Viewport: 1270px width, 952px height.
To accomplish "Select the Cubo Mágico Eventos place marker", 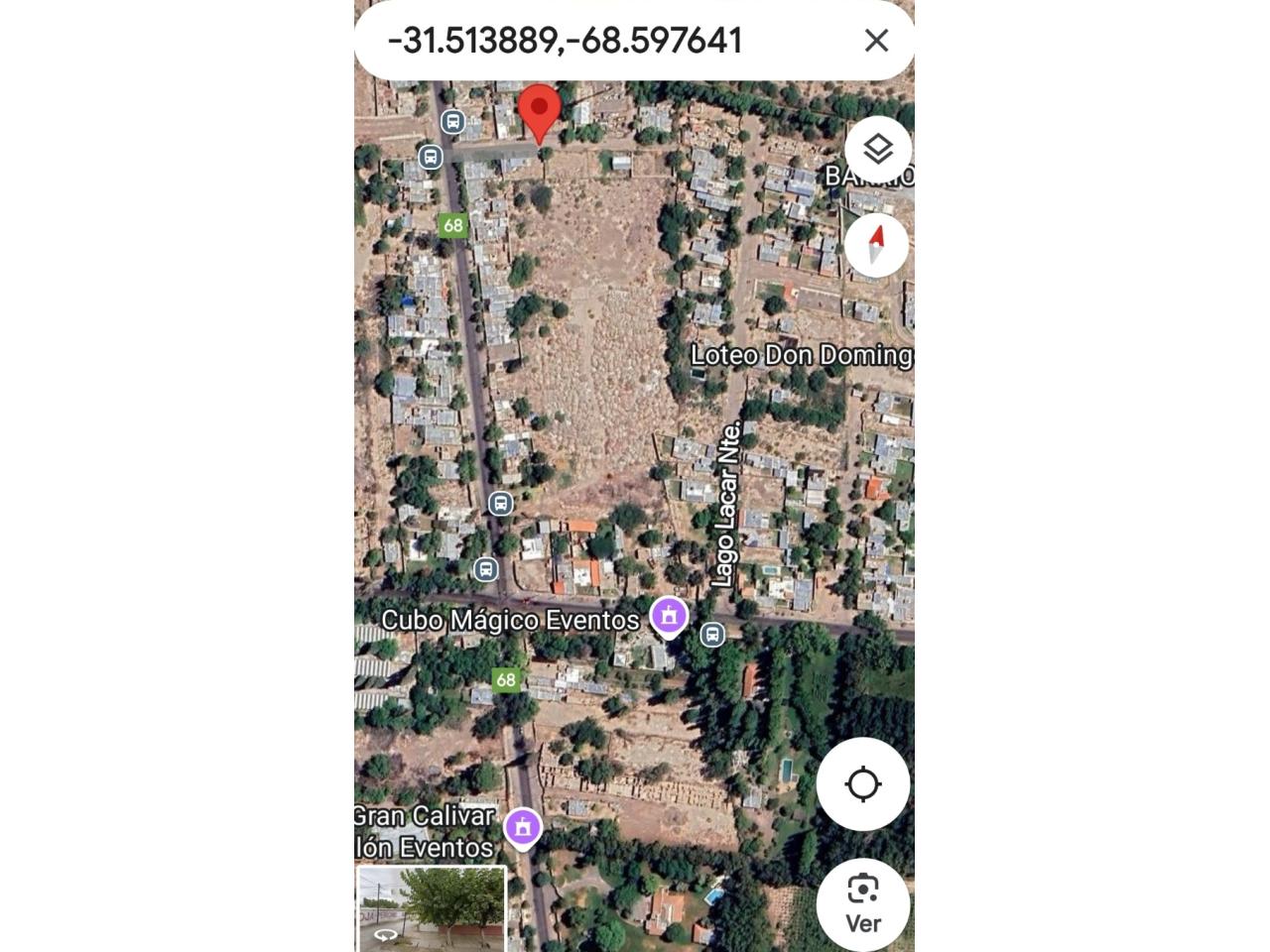I will (x=670, y=616).
